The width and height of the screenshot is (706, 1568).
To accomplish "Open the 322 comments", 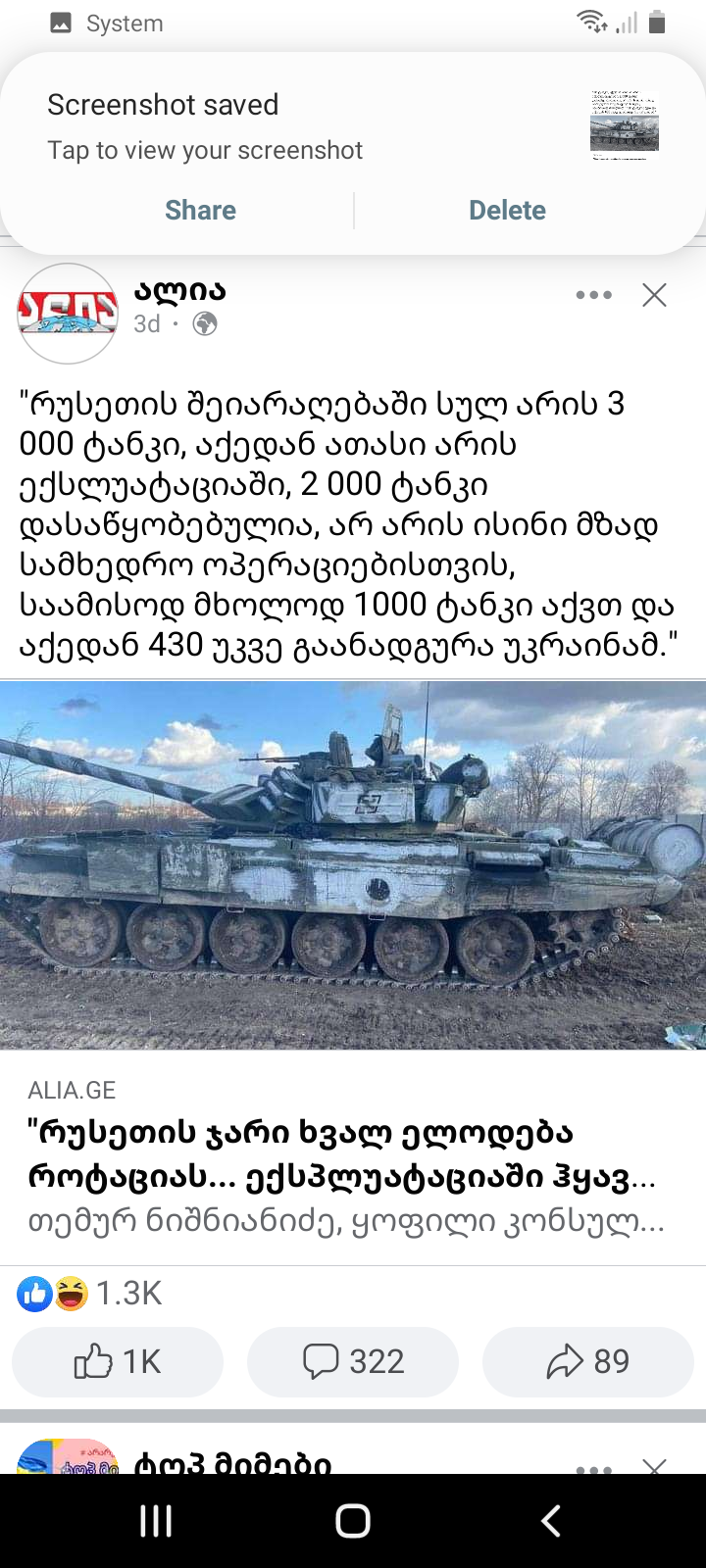I will pos(353,1361).
